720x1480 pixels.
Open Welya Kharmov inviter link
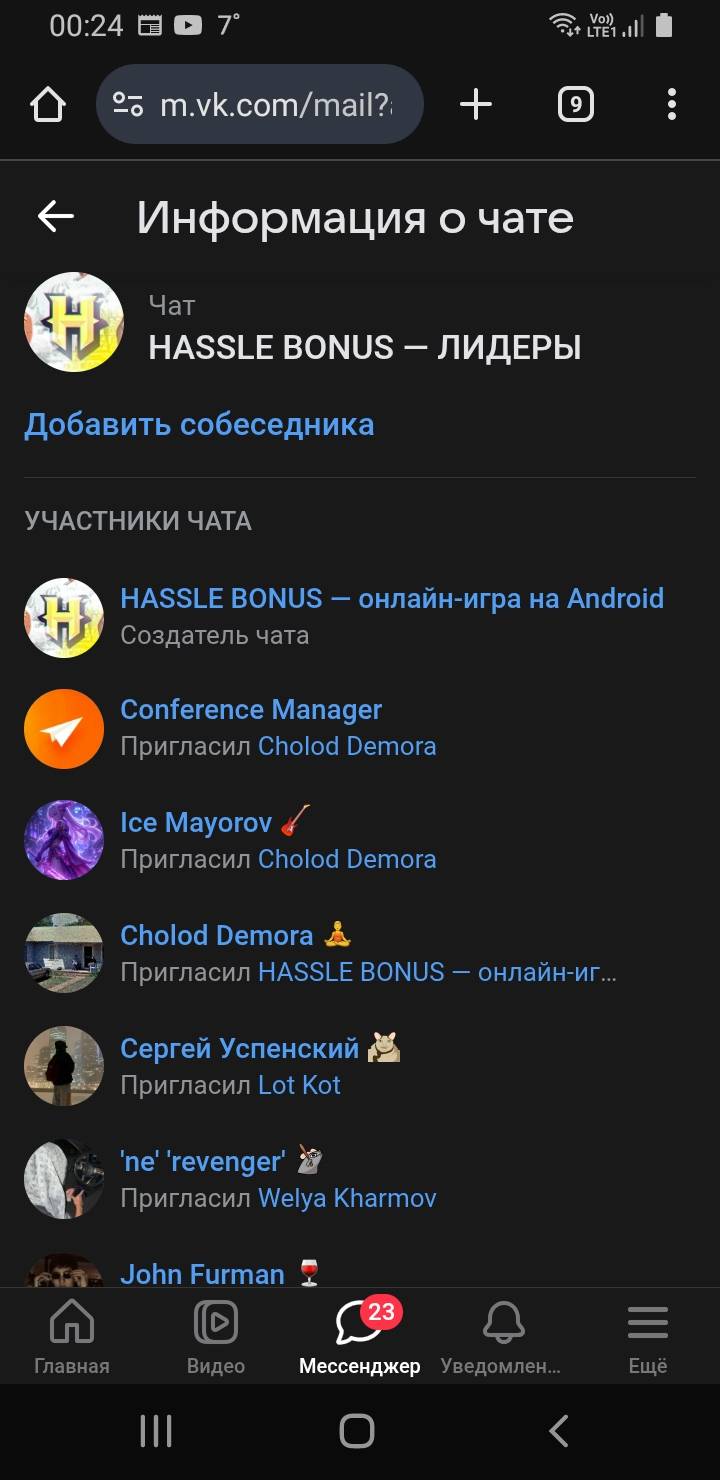pyautogui.click(x=347, y=1198)
